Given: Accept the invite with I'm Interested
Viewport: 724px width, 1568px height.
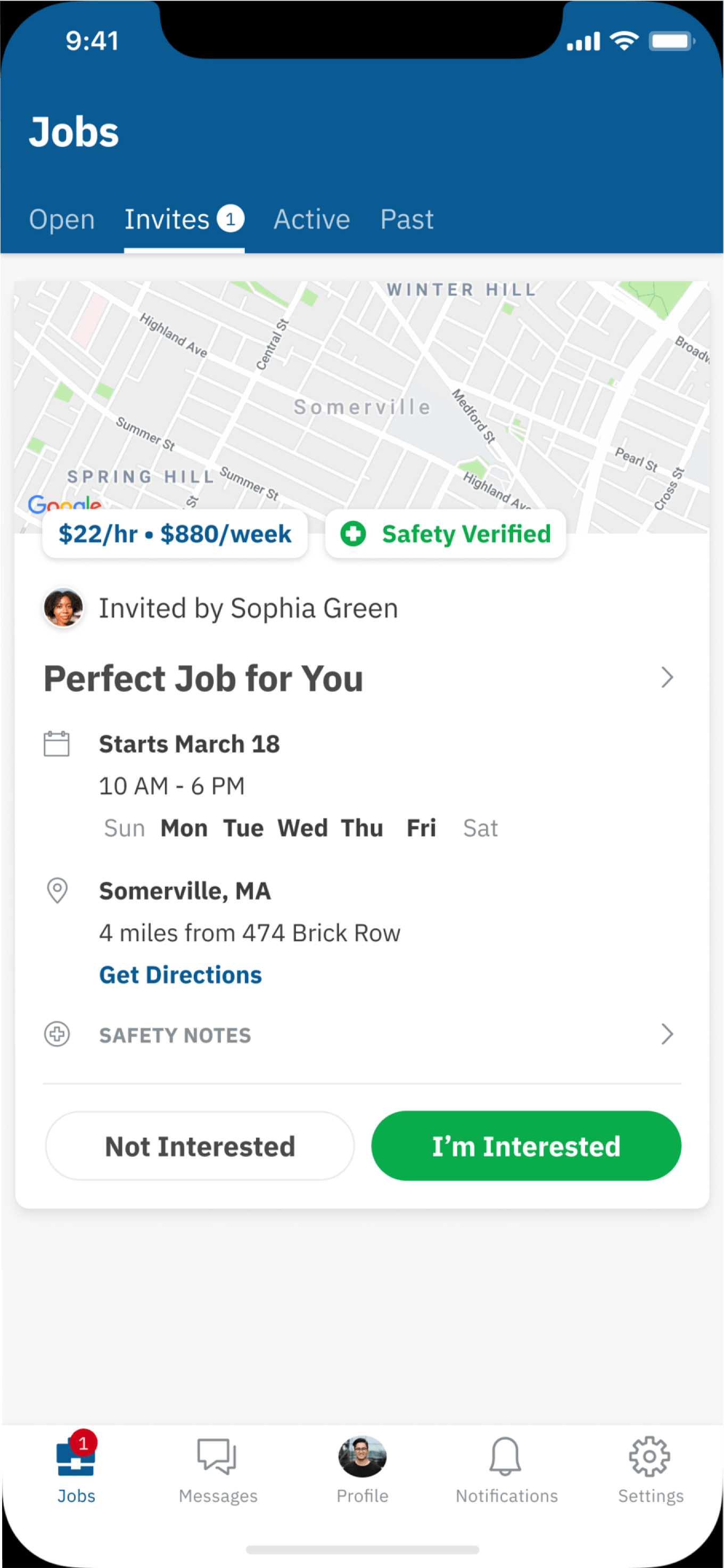Looking at the screenshot, I should point(525,1146).
